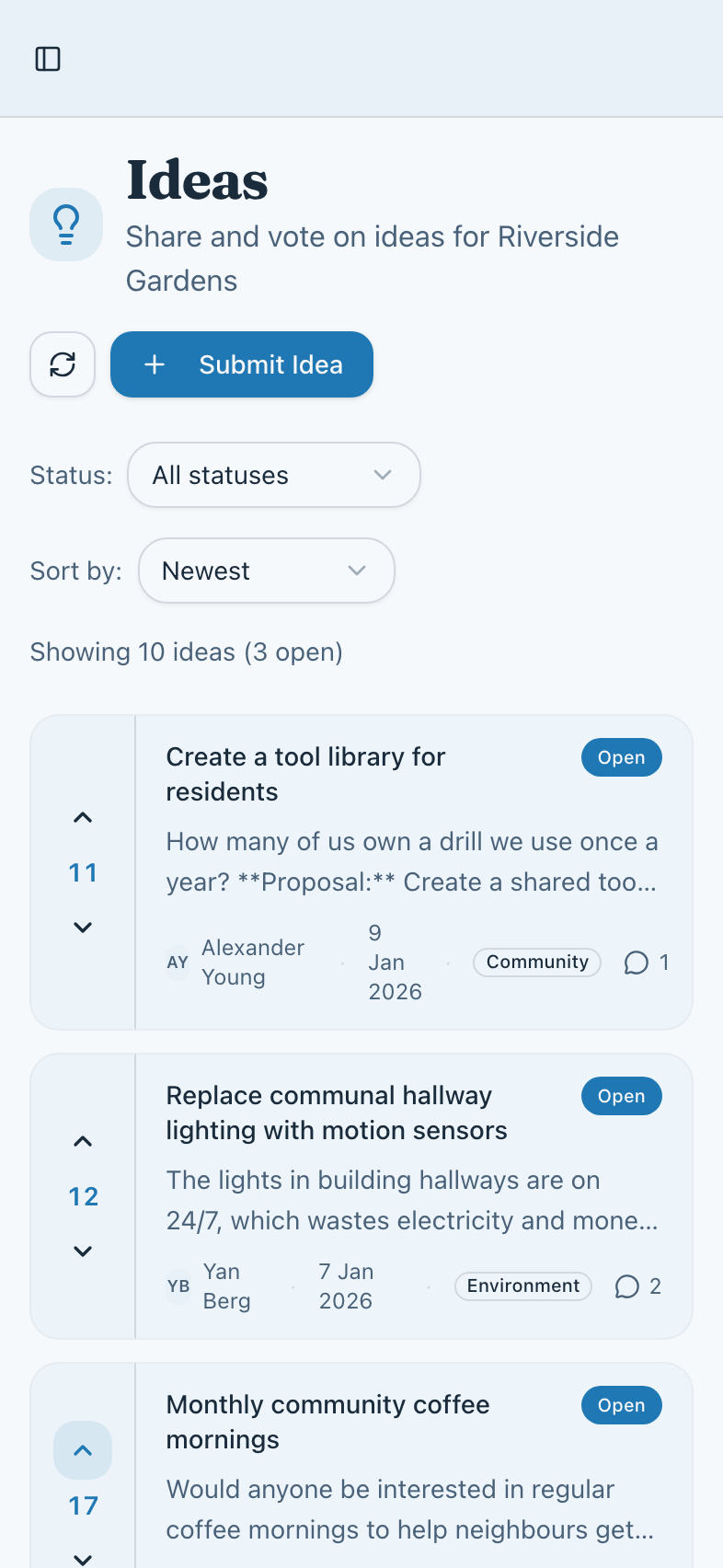Open the Community category tag
Screen dimensions: 723x1568
tap(536, 963)
